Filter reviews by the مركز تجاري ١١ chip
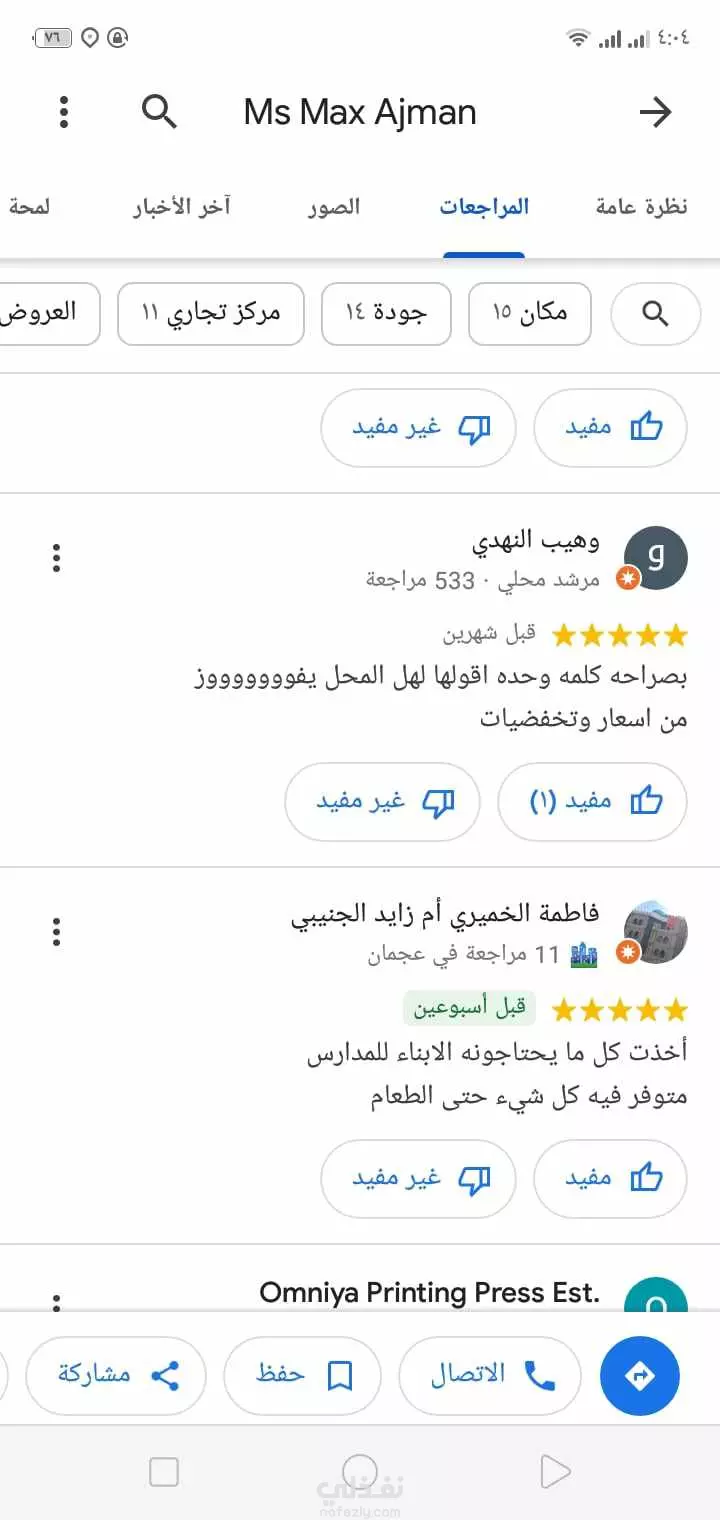Image resolution: width=720 pixels, height=1520 pixels. point(211,314)
